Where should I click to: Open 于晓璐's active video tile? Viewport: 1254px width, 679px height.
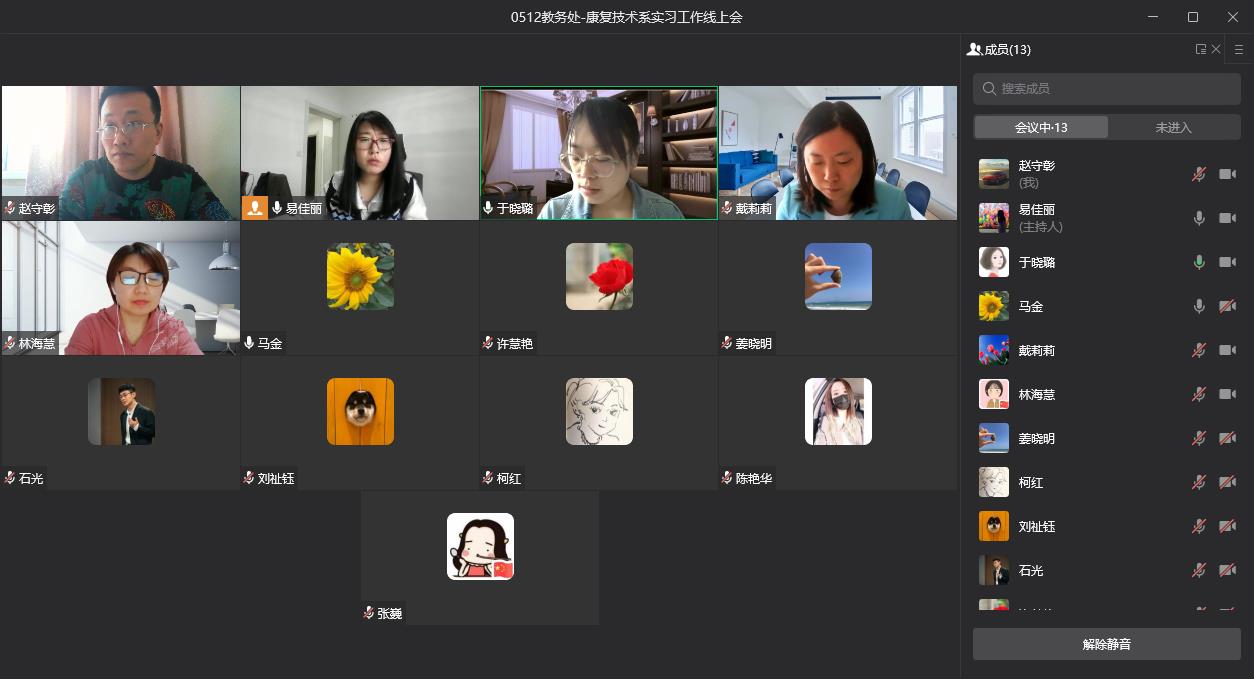click(599, 152)
